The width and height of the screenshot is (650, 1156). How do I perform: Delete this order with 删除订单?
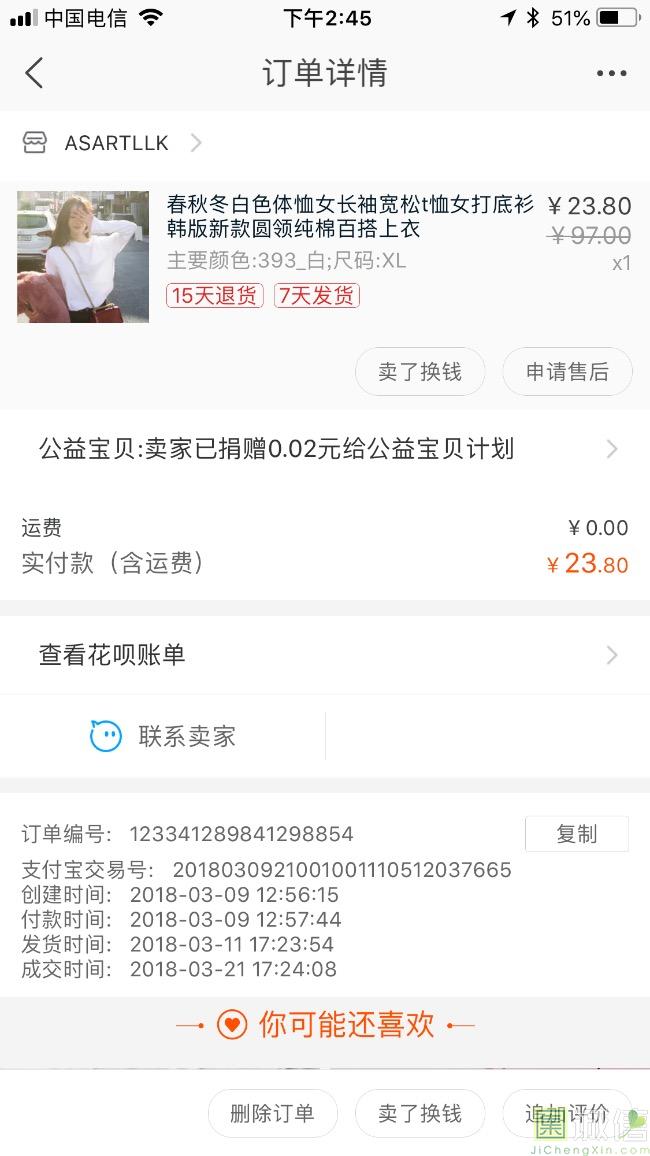272,1113
